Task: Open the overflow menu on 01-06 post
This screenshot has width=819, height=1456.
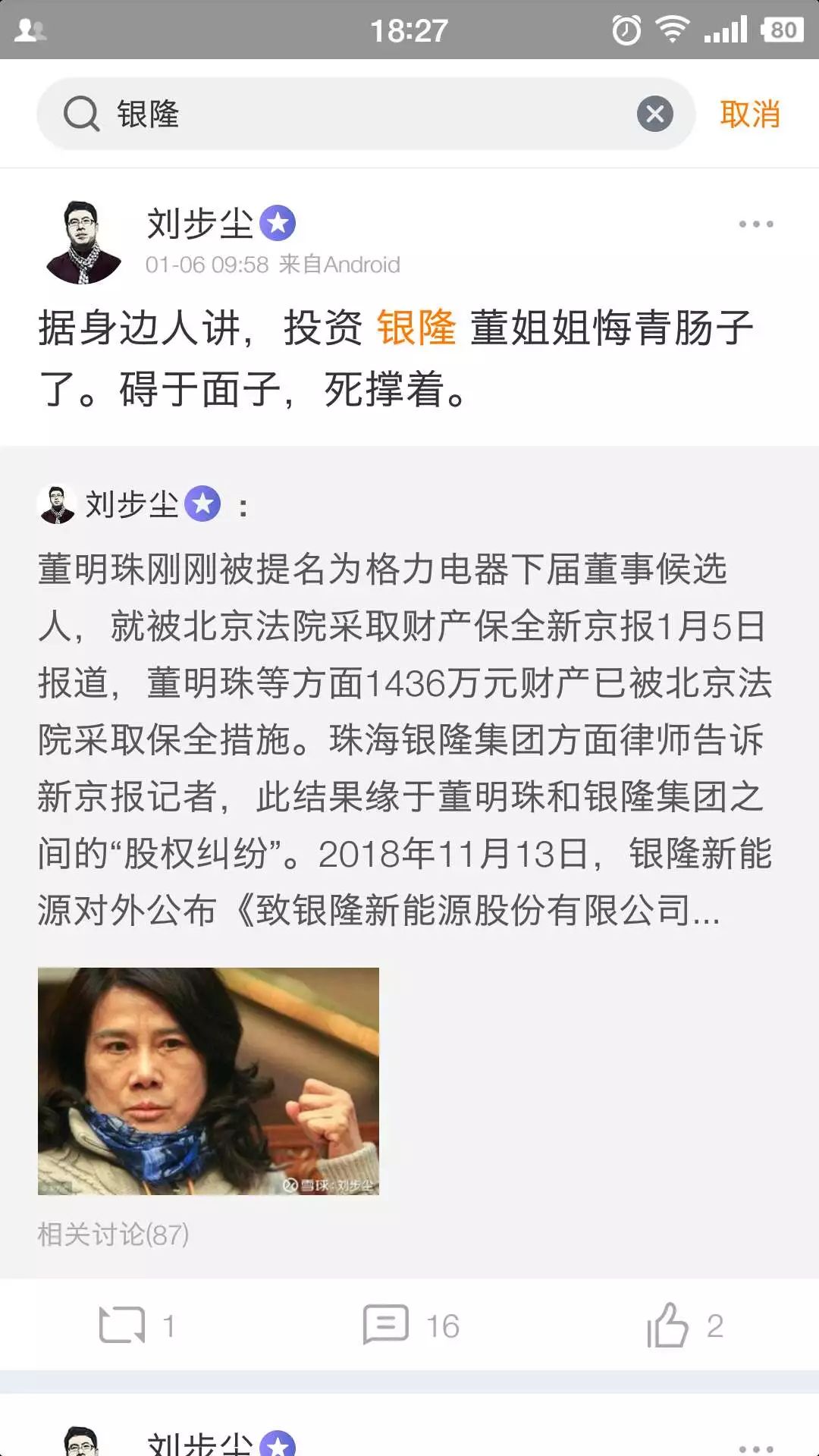Action: point(755,224)
